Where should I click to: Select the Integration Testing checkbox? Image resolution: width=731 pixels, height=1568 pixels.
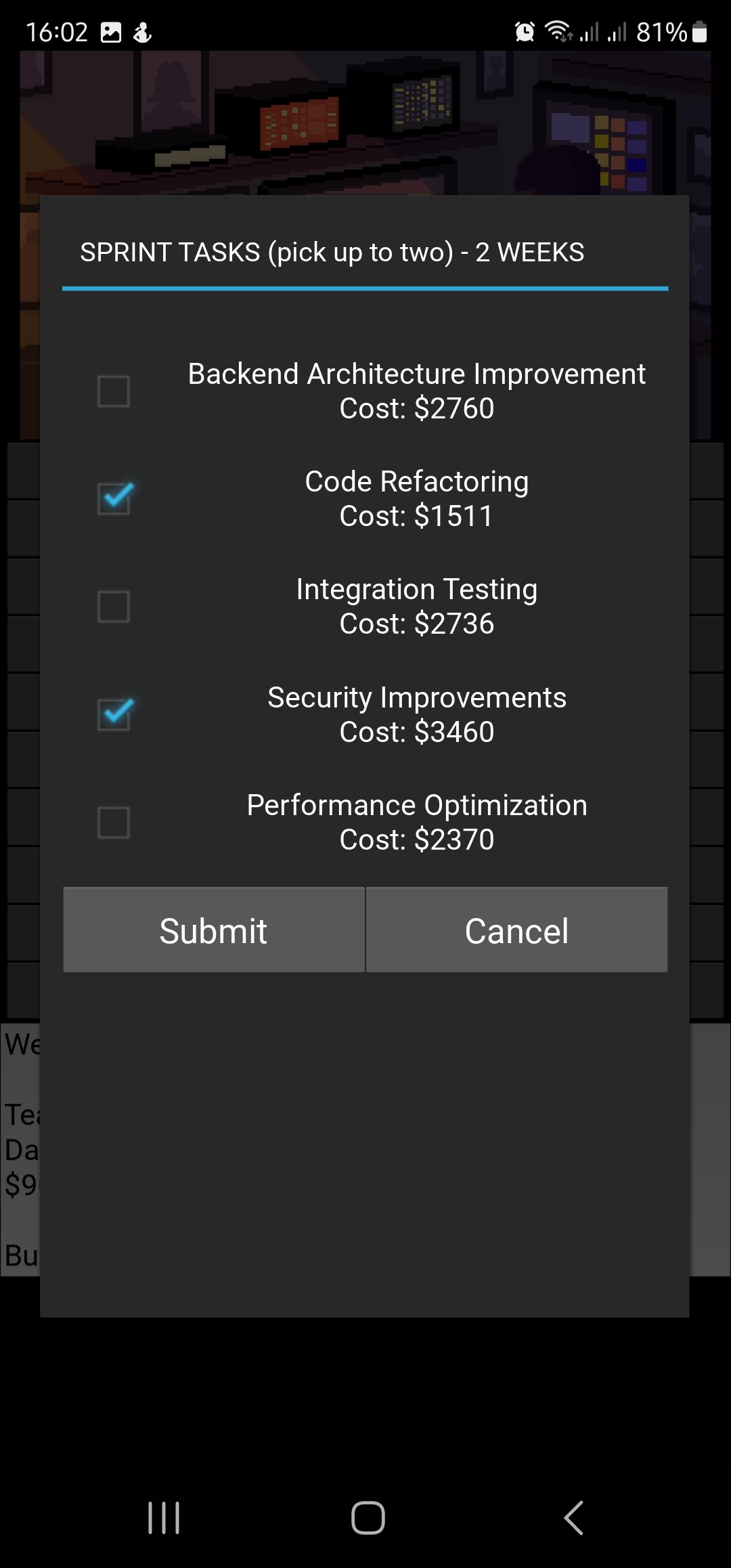(x=114, y=607)
